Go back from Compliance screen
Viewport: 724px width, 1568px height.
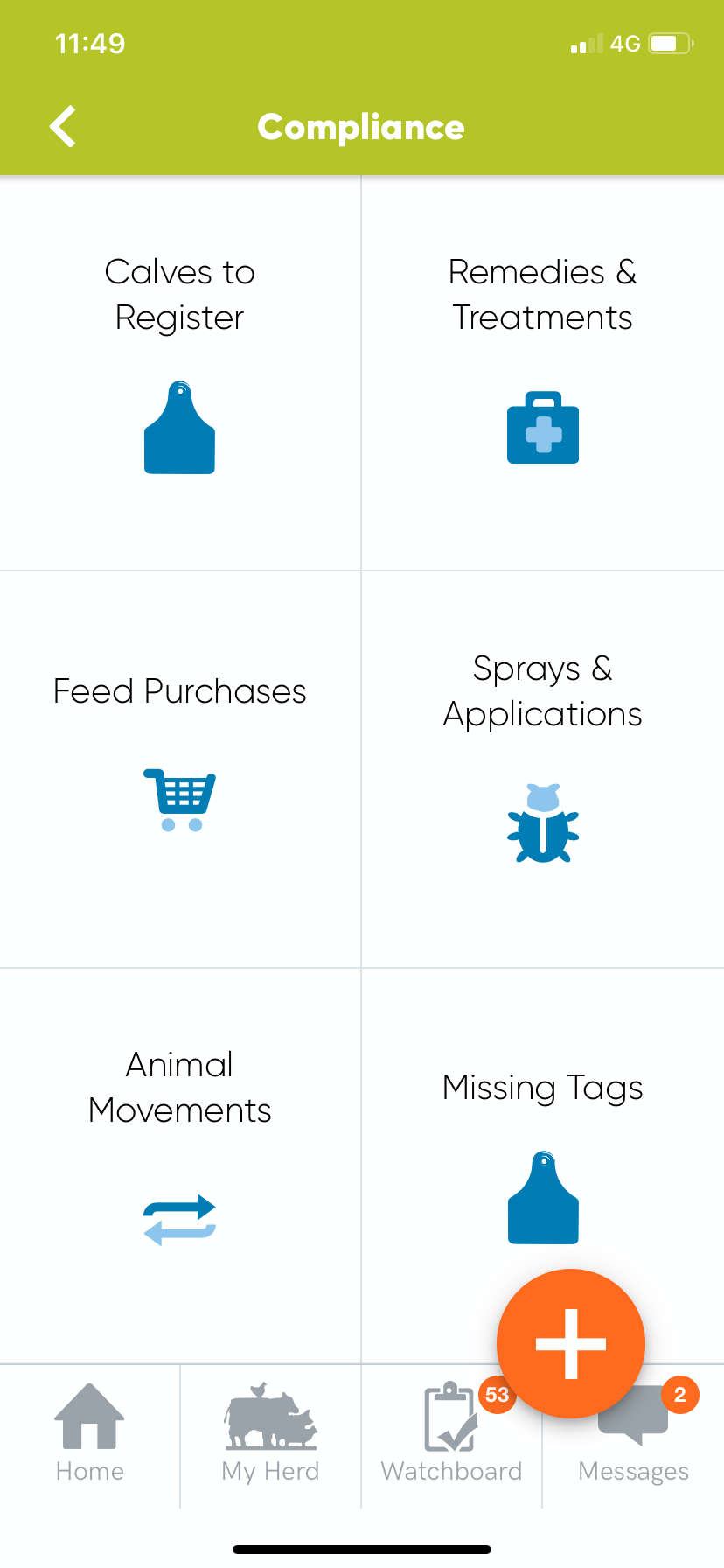tap(63, 127)
